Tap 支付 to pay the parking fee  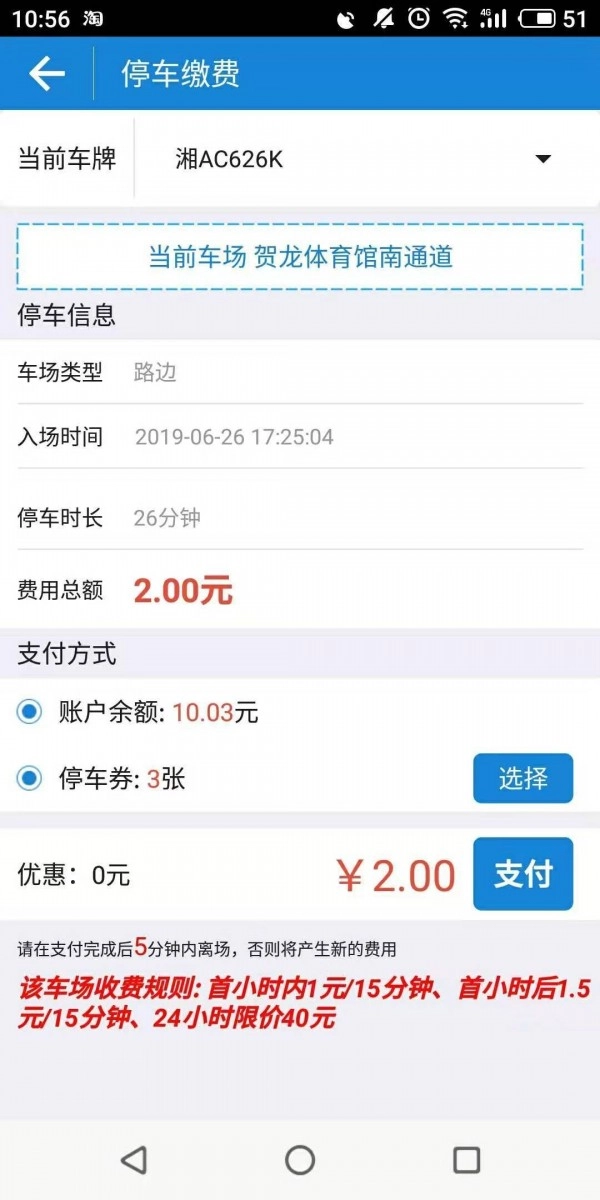click(x=522, y=874)
